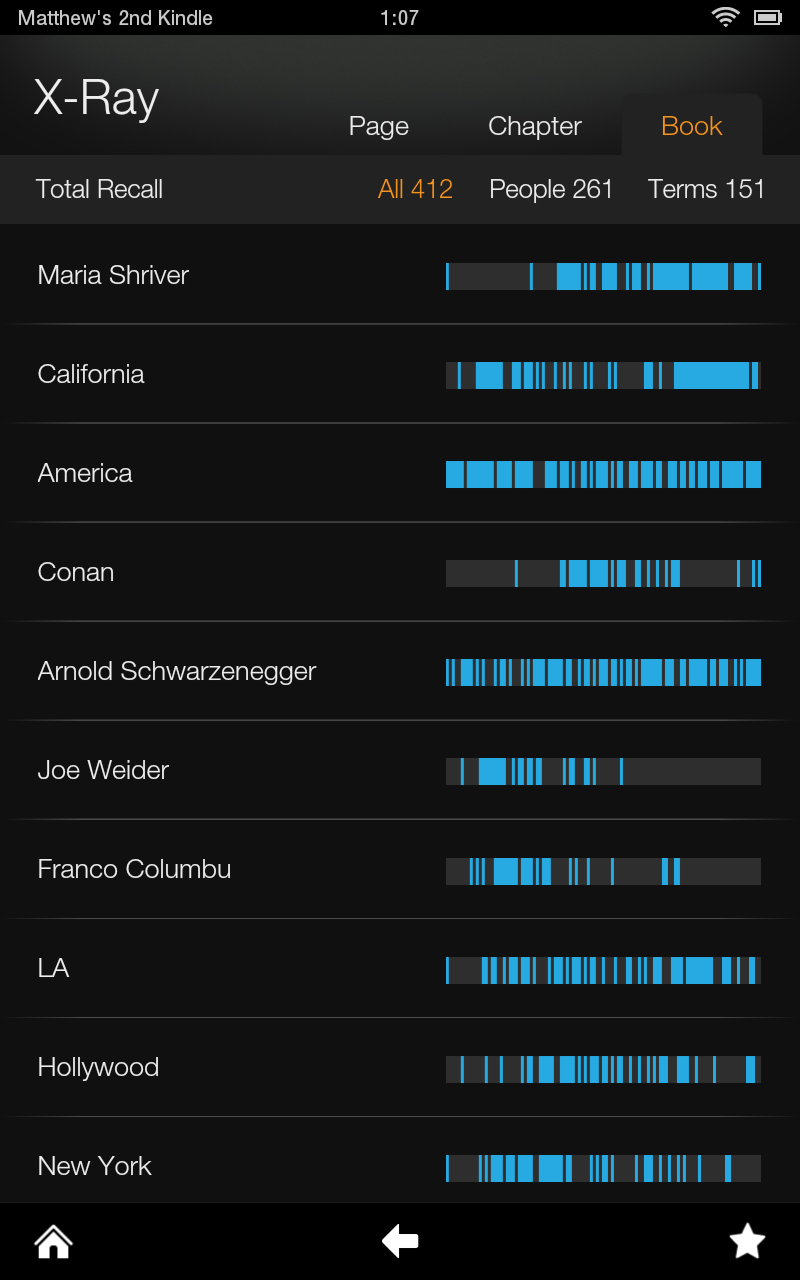800x1280 pixels.
Task: Open the Franco Columbu entry
Action: (x=400, y=869)
